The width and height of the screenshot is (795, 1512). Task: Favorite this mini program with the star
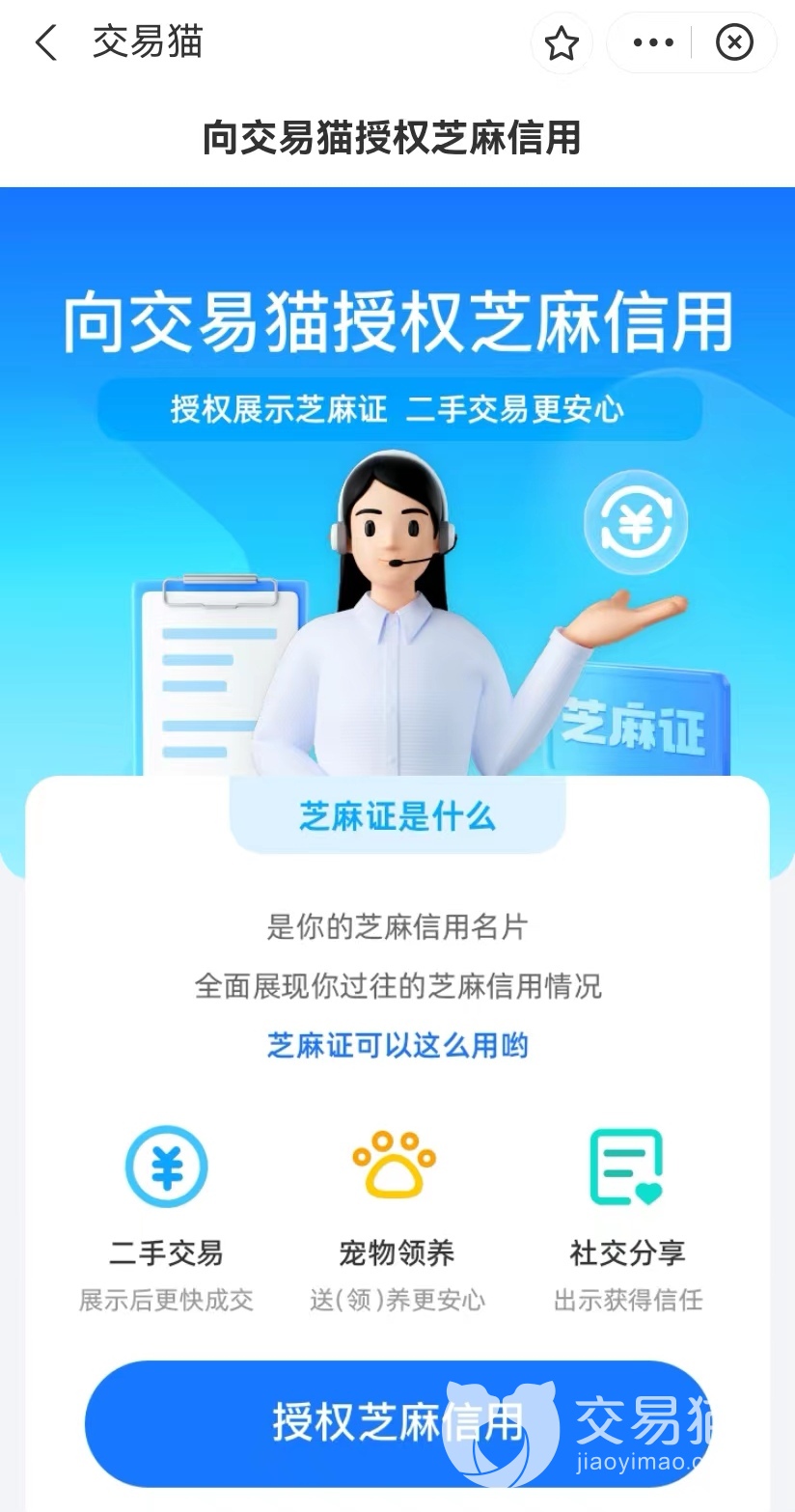coord(562,43)
